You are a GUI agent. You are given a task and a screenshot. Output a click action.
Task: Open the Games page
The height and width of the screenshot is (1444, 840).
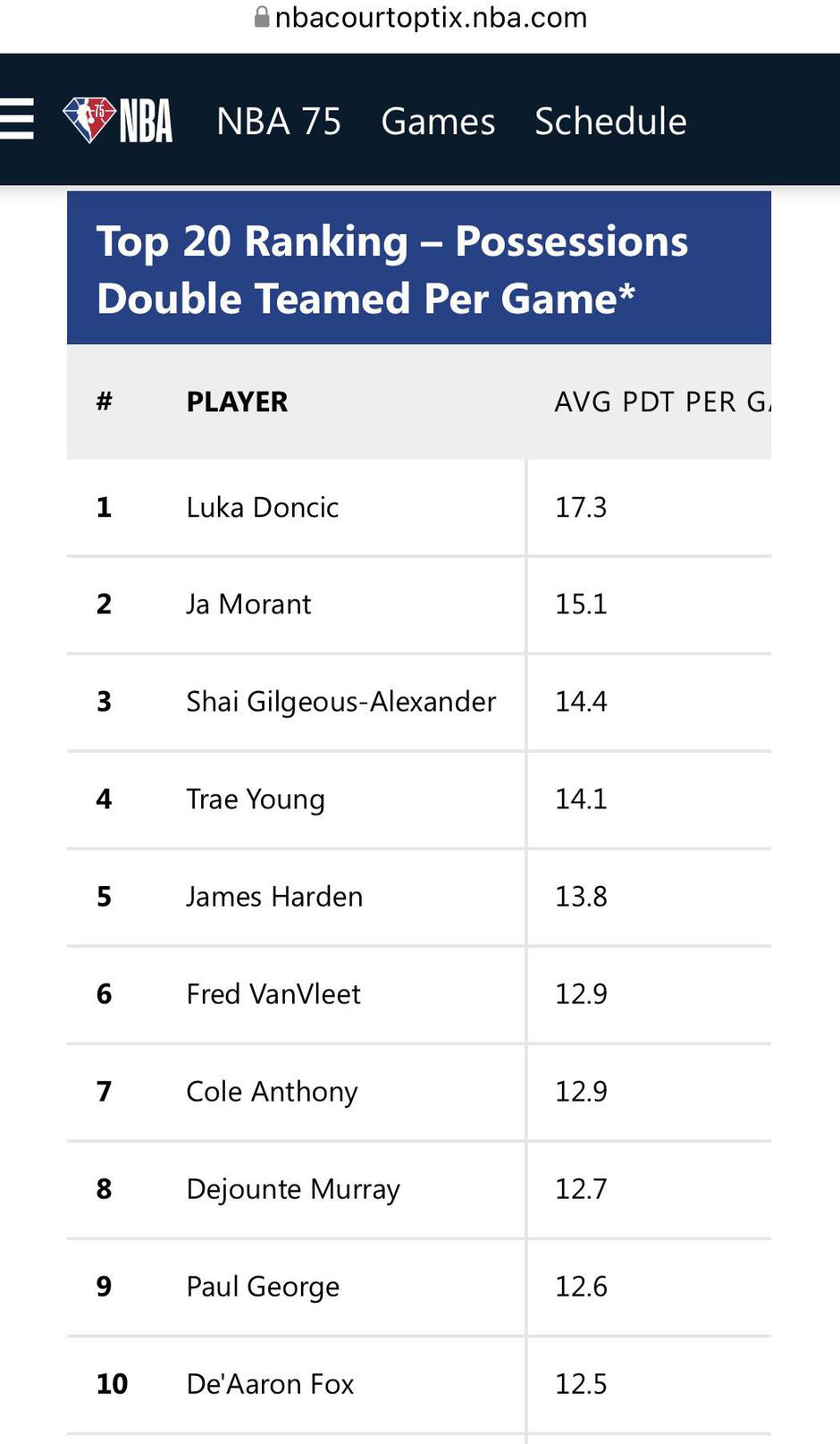[438, 122]
